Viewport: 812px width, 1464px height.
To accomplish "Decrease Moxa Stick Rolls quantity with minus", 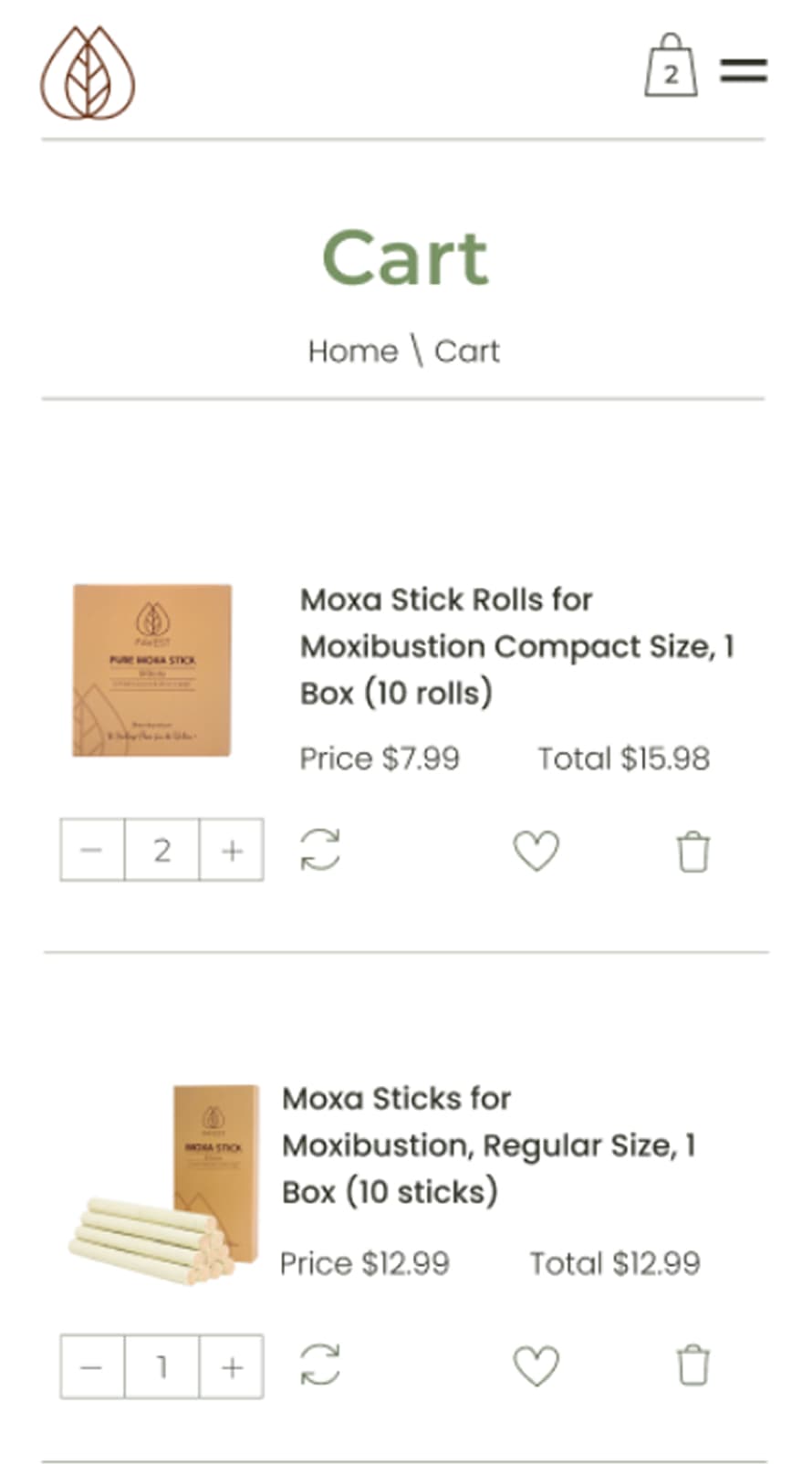I will [91, 849].
